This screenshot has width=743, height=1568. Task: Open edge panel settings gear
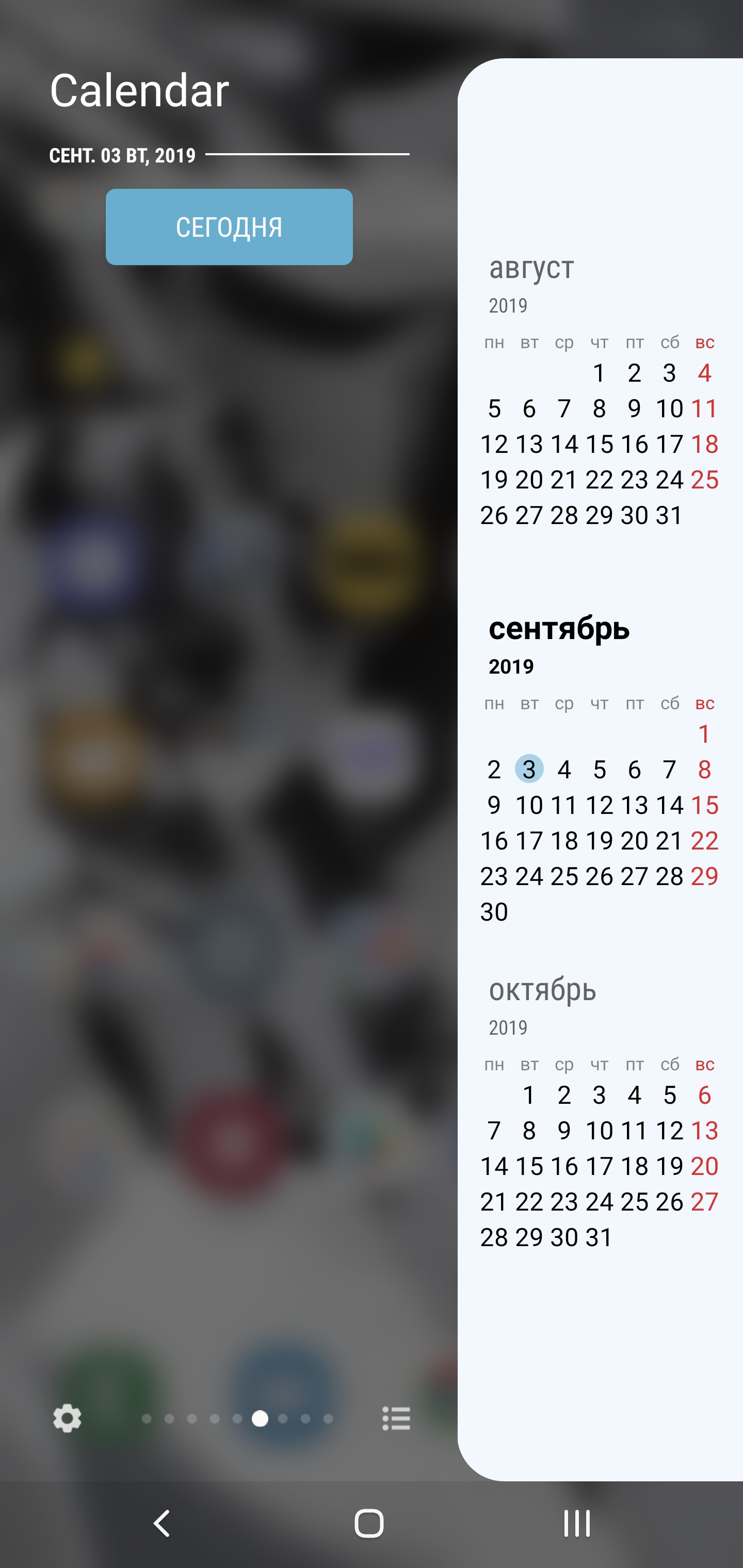coord(67,1418)
